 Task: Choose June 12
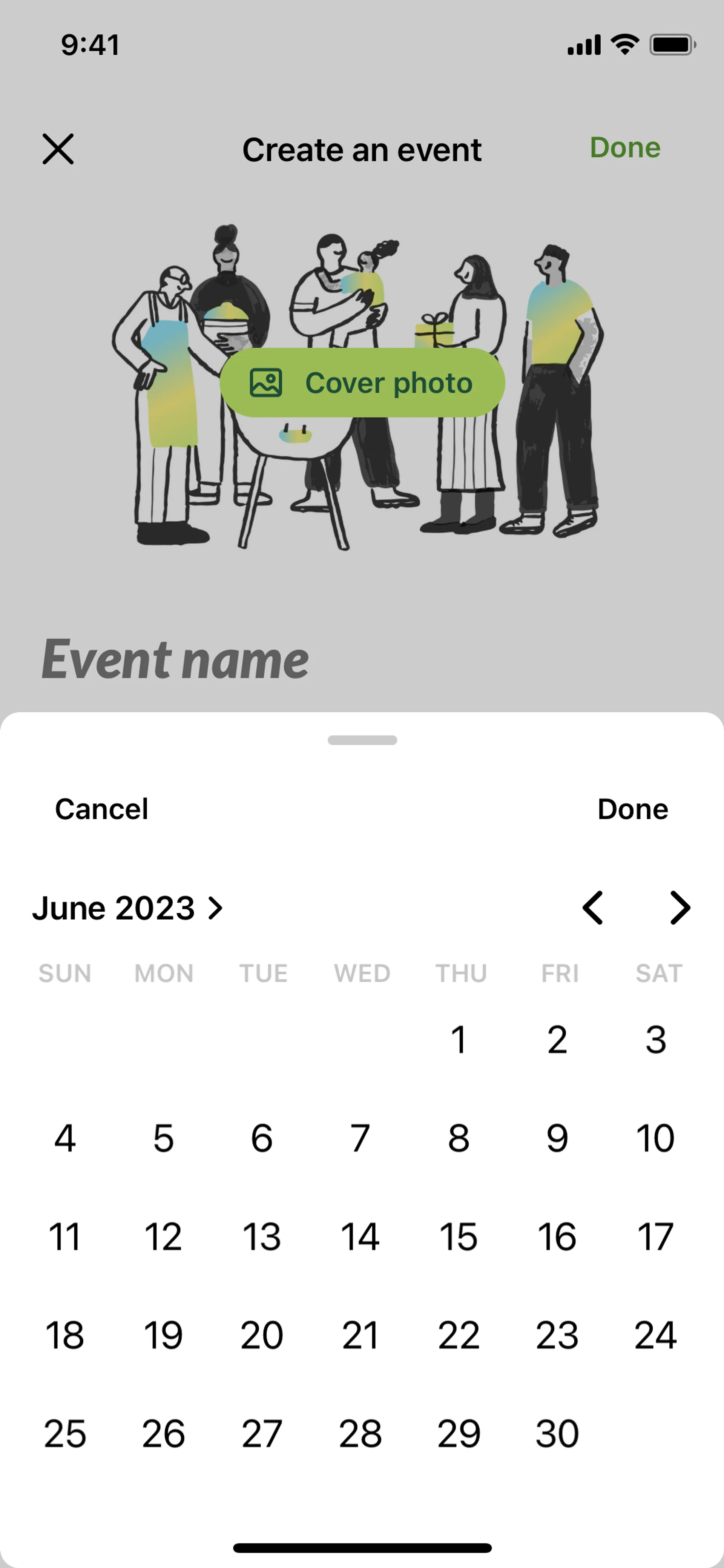point(163,1236)
